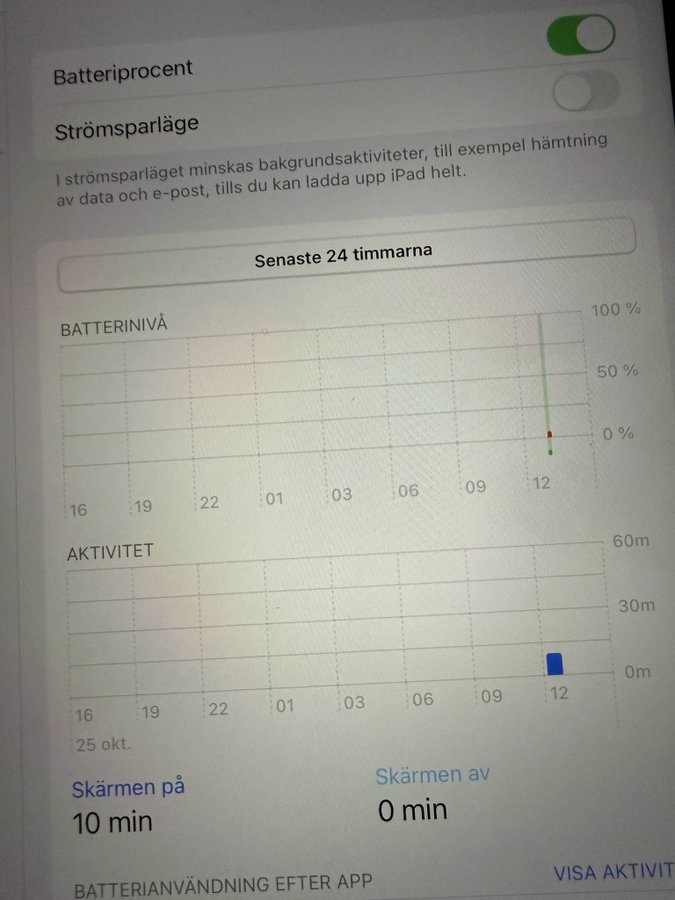Select the Senaste 24 timmarna segment
675x900 pixels.
344,255
